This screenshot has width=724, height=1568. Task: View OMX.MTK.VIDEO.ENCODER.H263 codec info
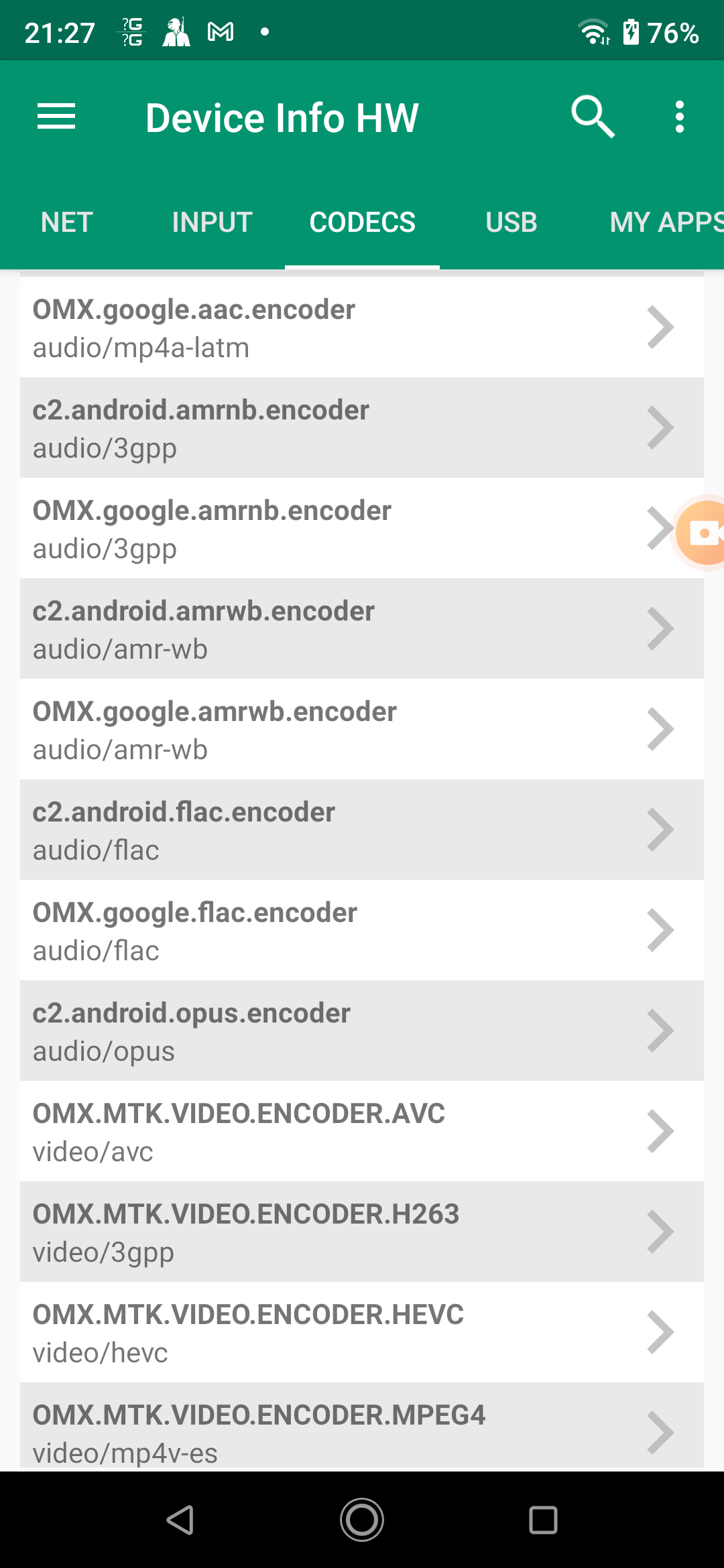[335, 1232]
